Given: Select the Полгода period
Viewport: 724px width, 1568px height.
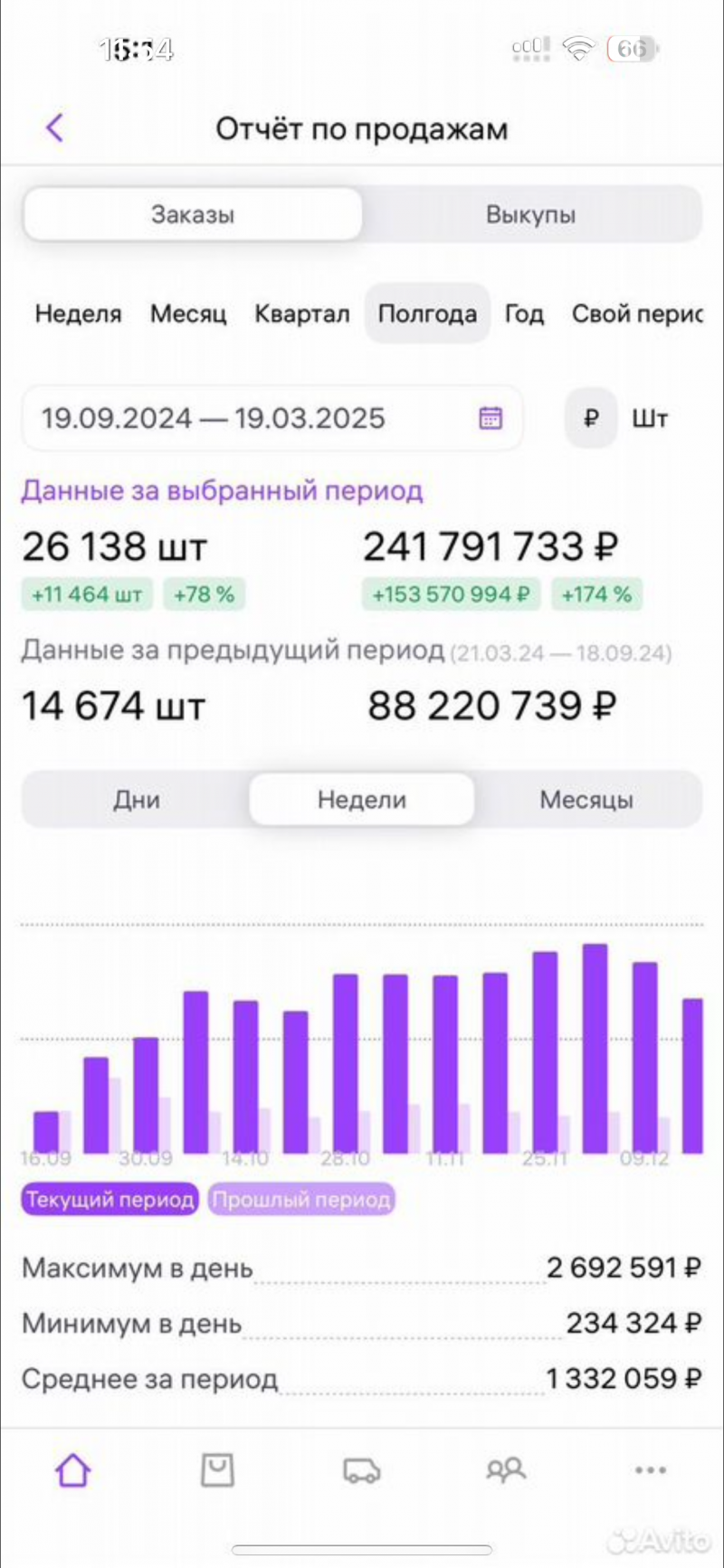Looking at the screenshot, I should click(x=427, y=314).
